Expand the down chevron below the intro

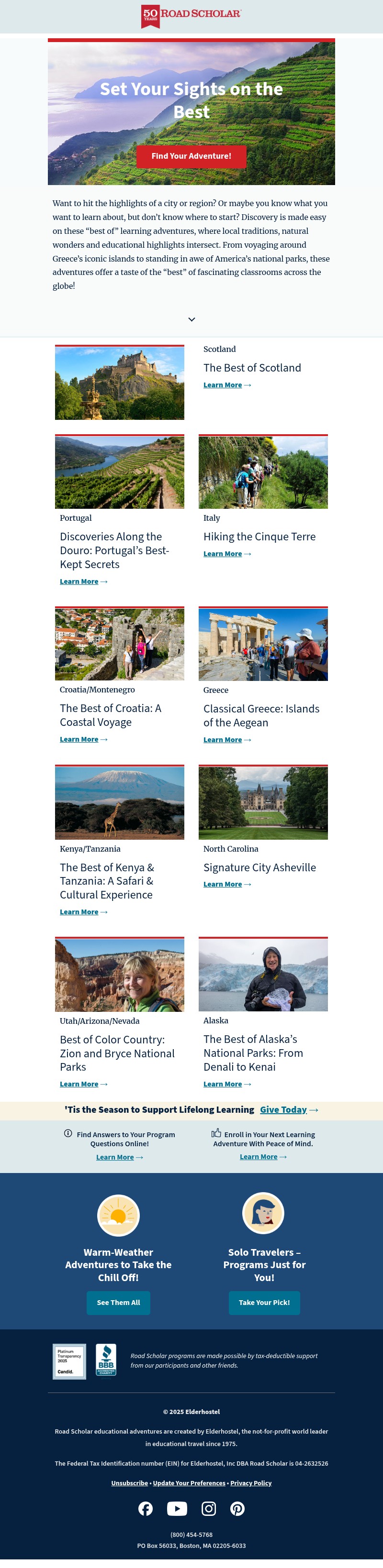(191, 319)
